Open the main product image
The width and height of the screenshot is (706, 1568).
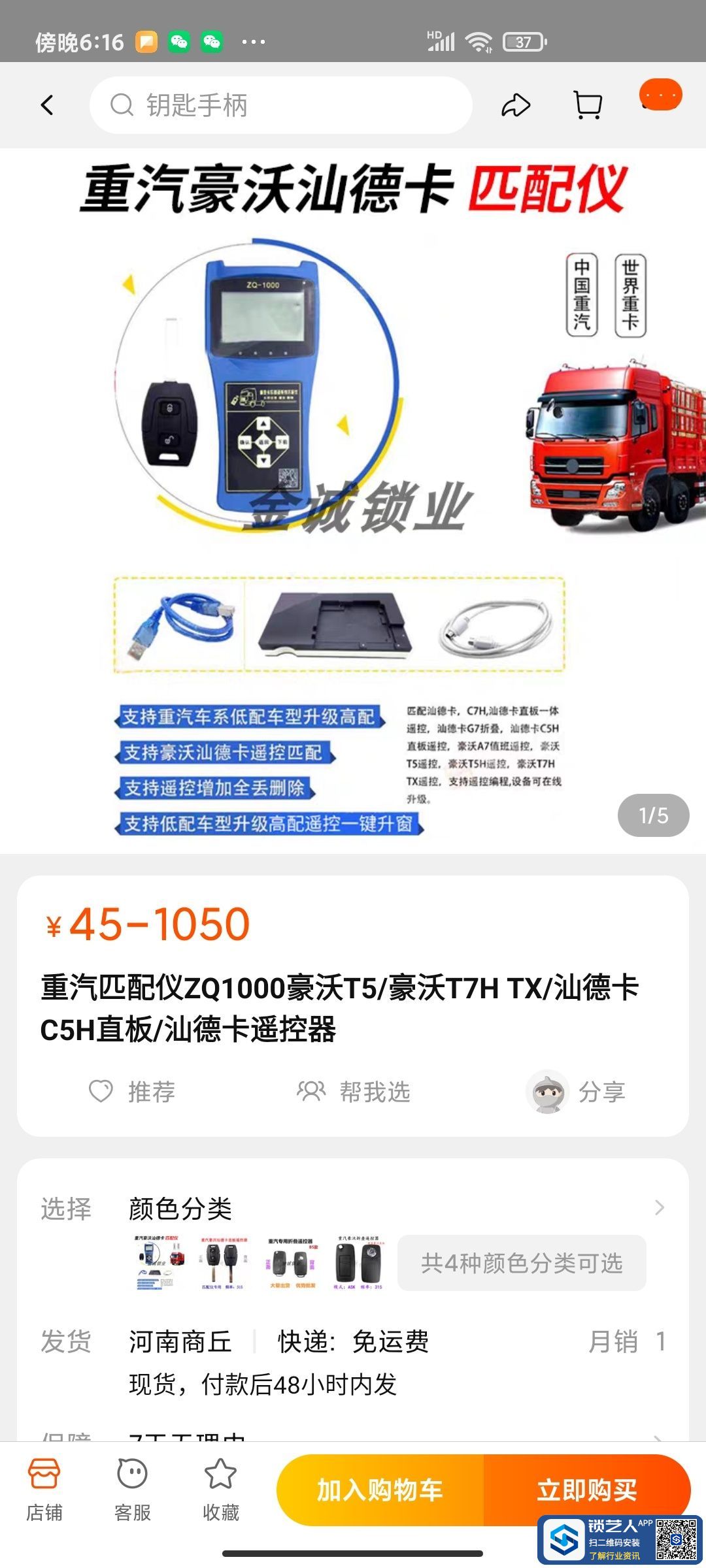point(353,500)
